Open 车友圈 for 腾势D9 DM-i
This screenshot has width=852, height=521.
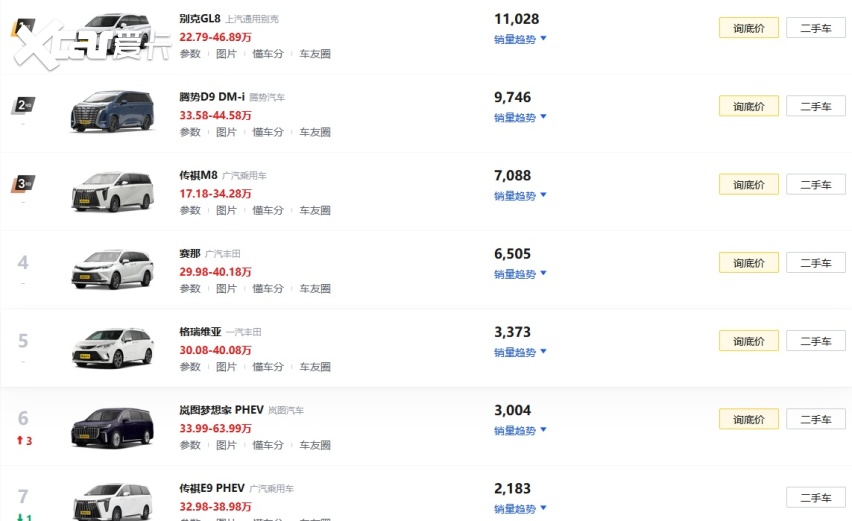point(315,132)
